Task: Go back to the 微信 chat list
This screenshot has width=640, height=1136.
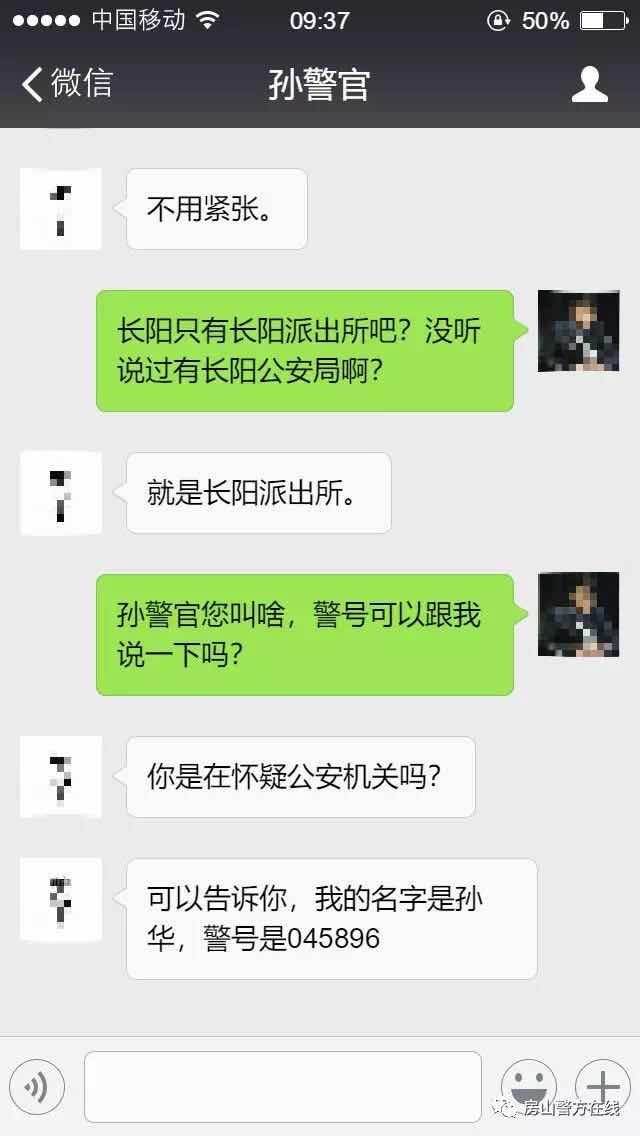Action: click(66, 84)
